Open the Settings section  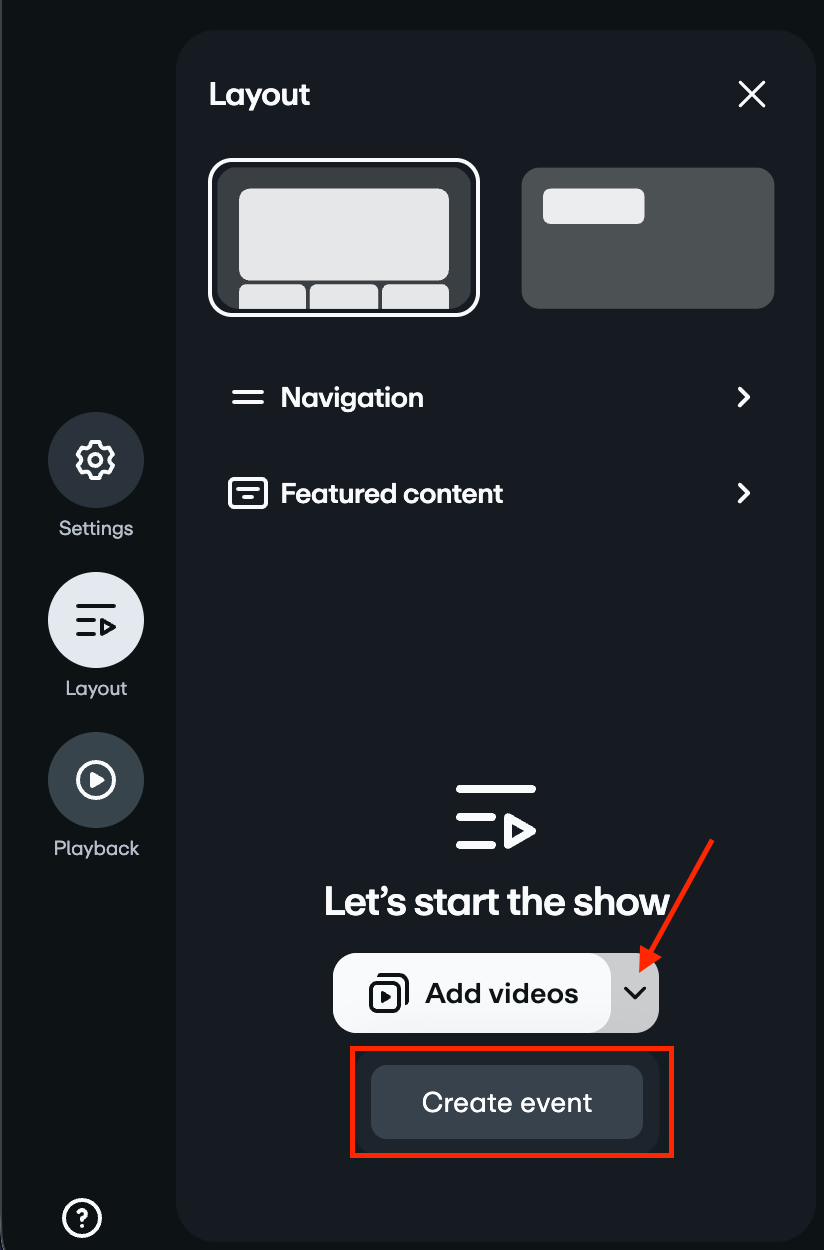(x=96, y=460)
